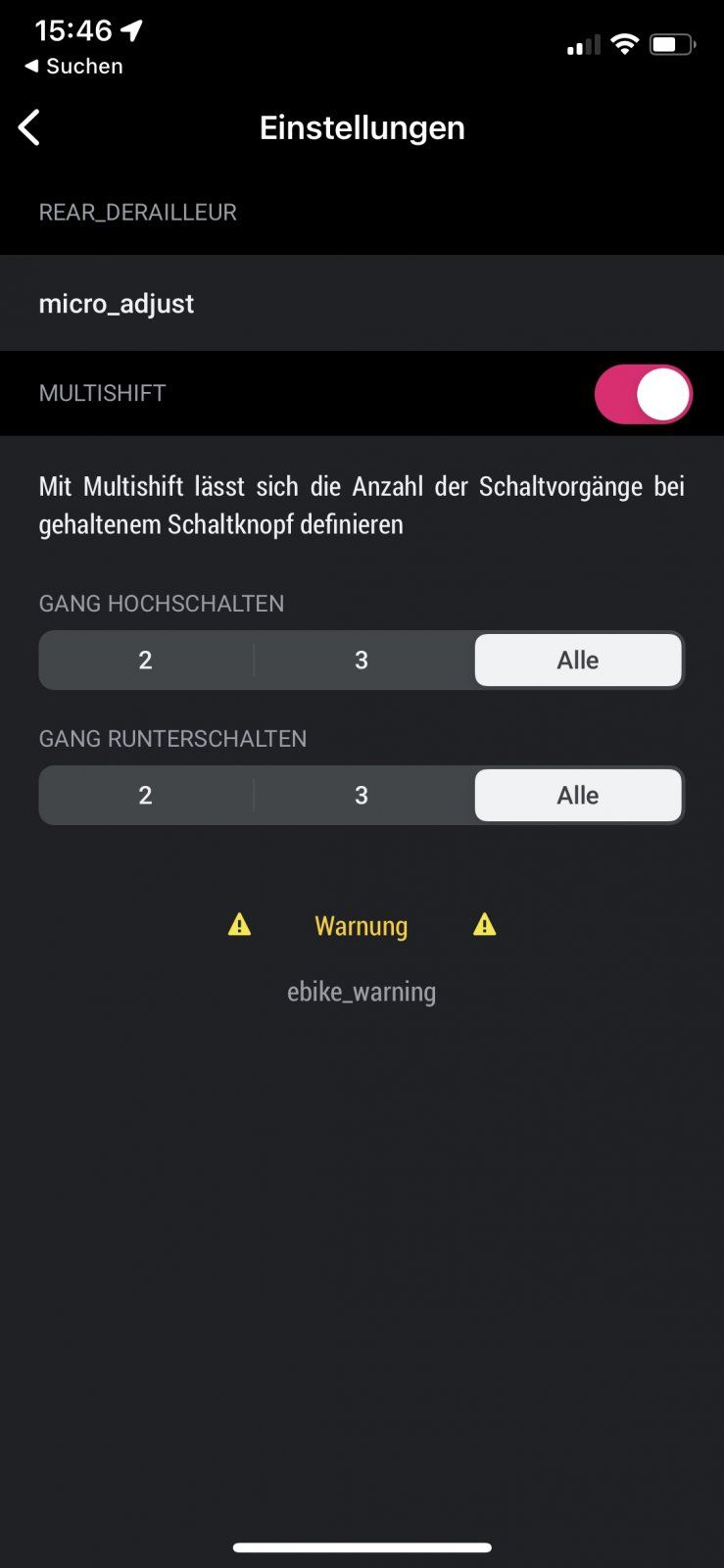Viewport: 724px width, 1568px height.
Task: Return to the Suchen app
Action: coord(73,67)
